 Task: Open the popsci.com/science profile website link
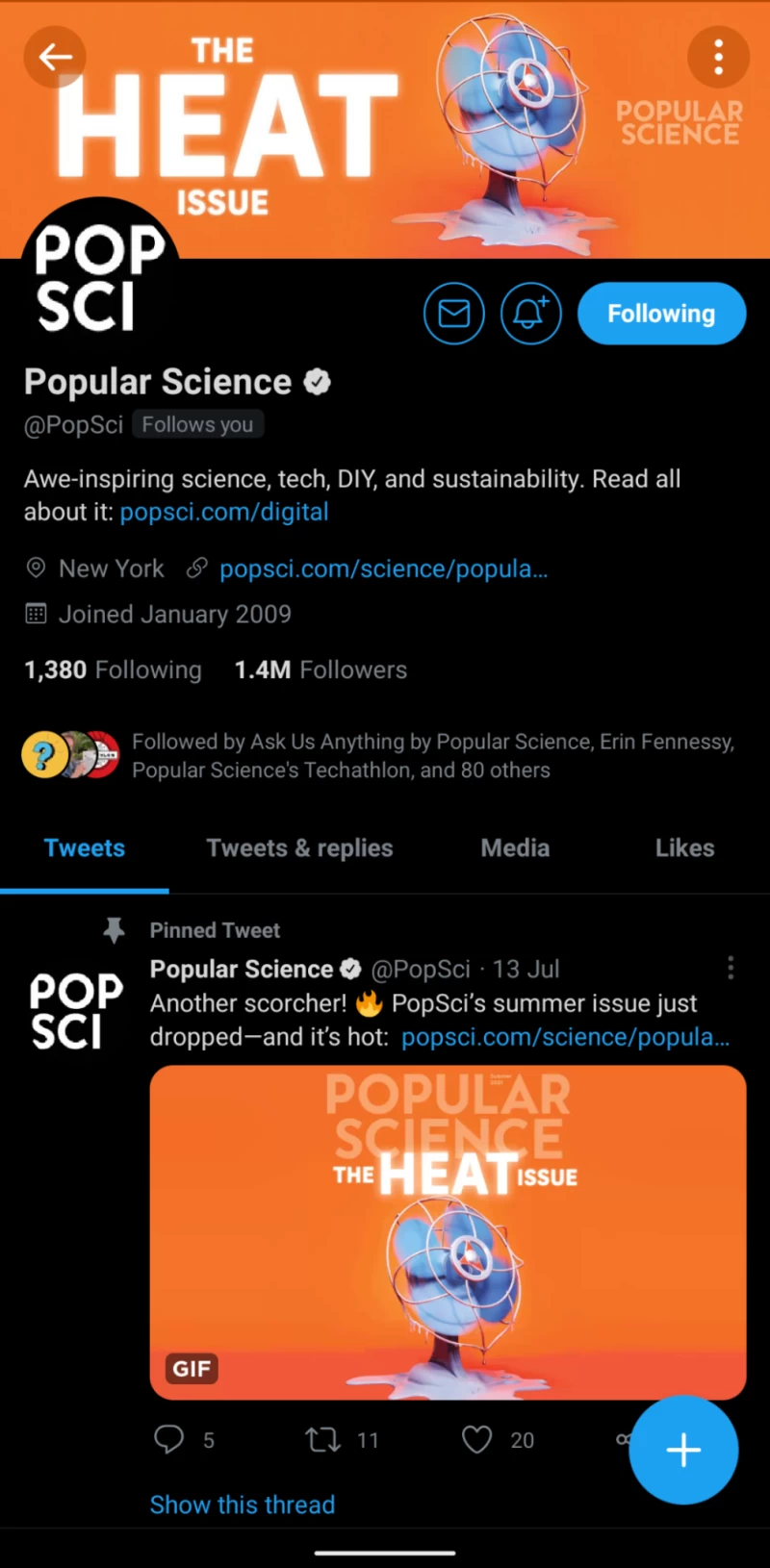click(x=383, y=569)
